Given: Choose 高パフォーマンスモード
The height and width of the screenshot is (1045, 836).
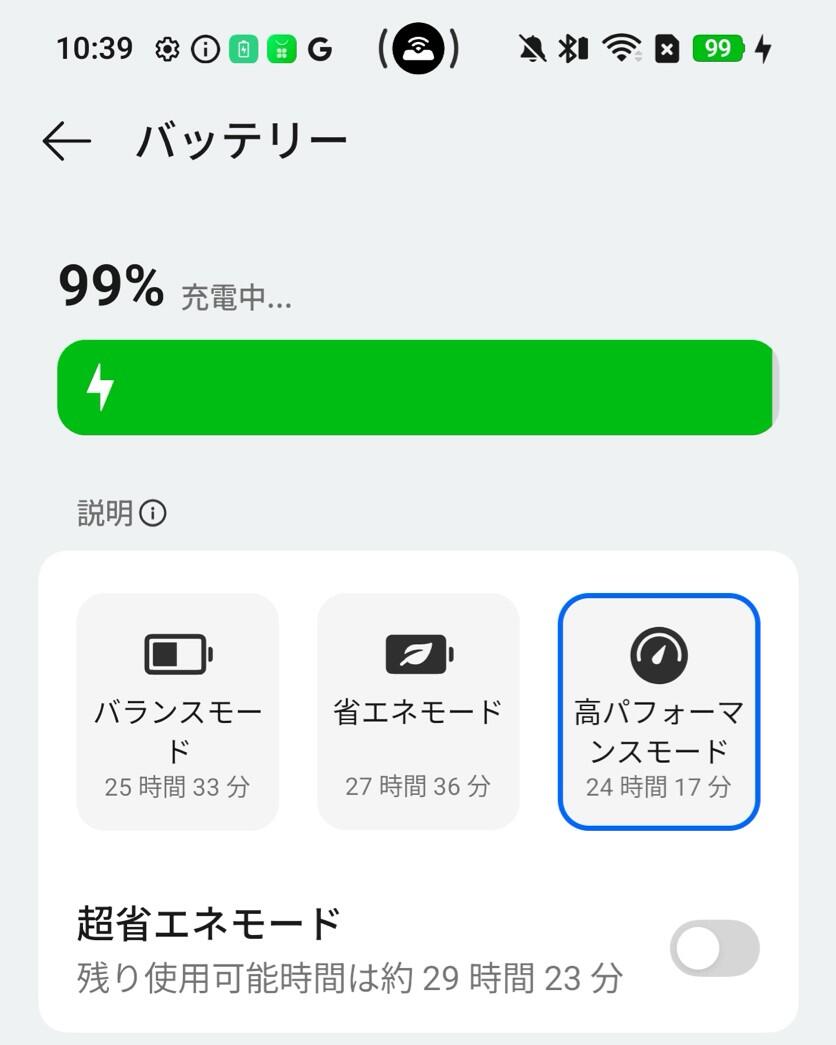Looking at the screenshot, I should (x=658, y=711).
